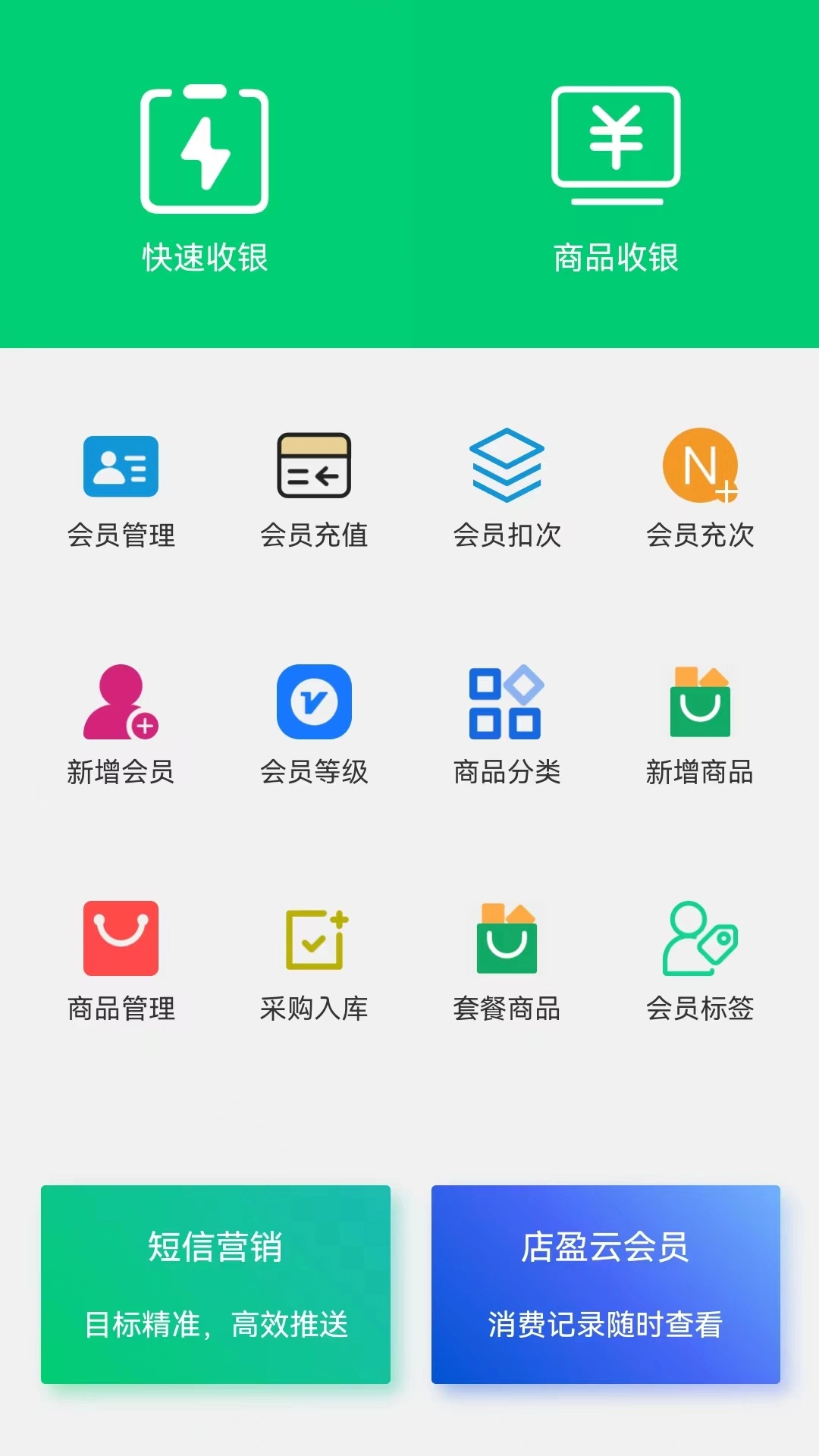Manage 会员标签 member tags
Viewport: 819px width, 1456px height.
699,961
